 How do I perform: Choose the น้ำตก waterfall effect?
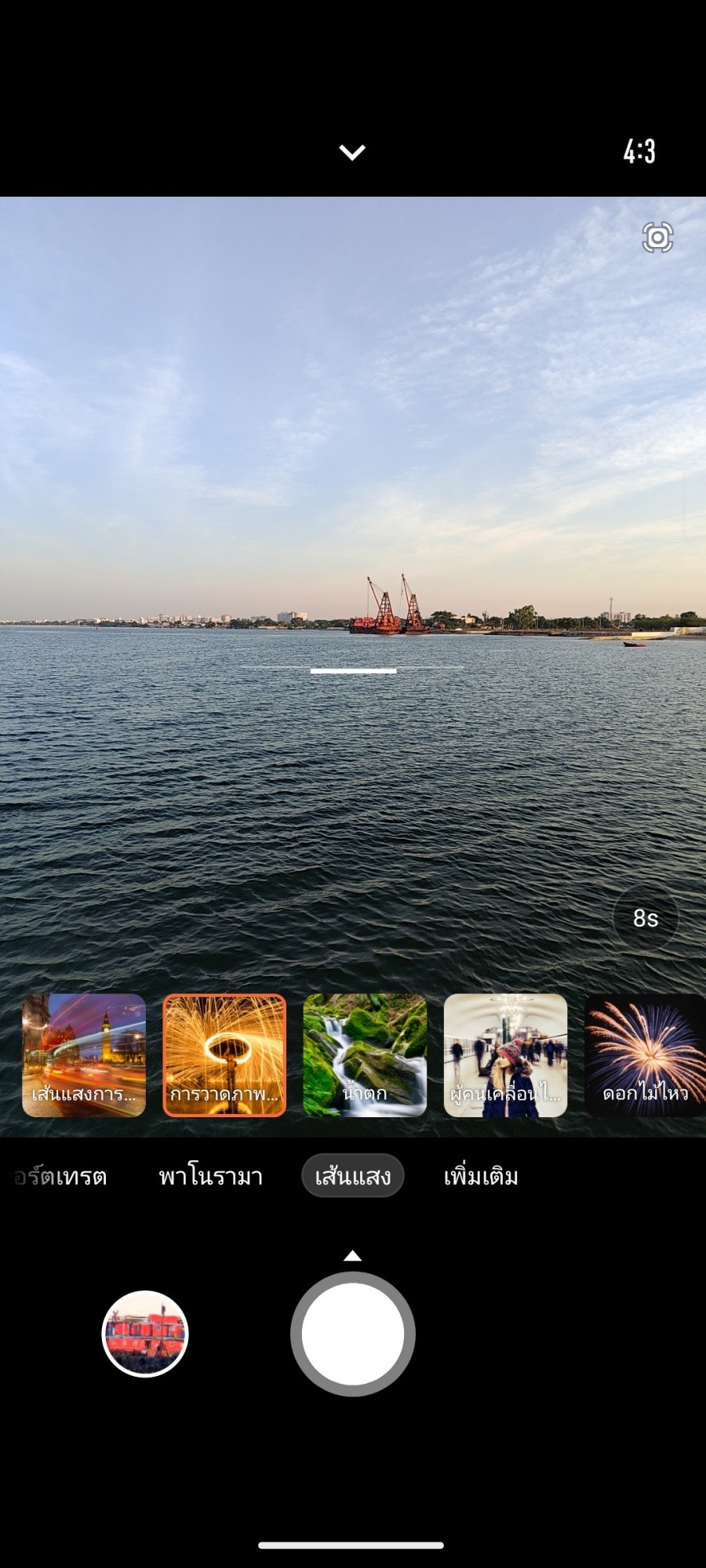coord(365,1055)
